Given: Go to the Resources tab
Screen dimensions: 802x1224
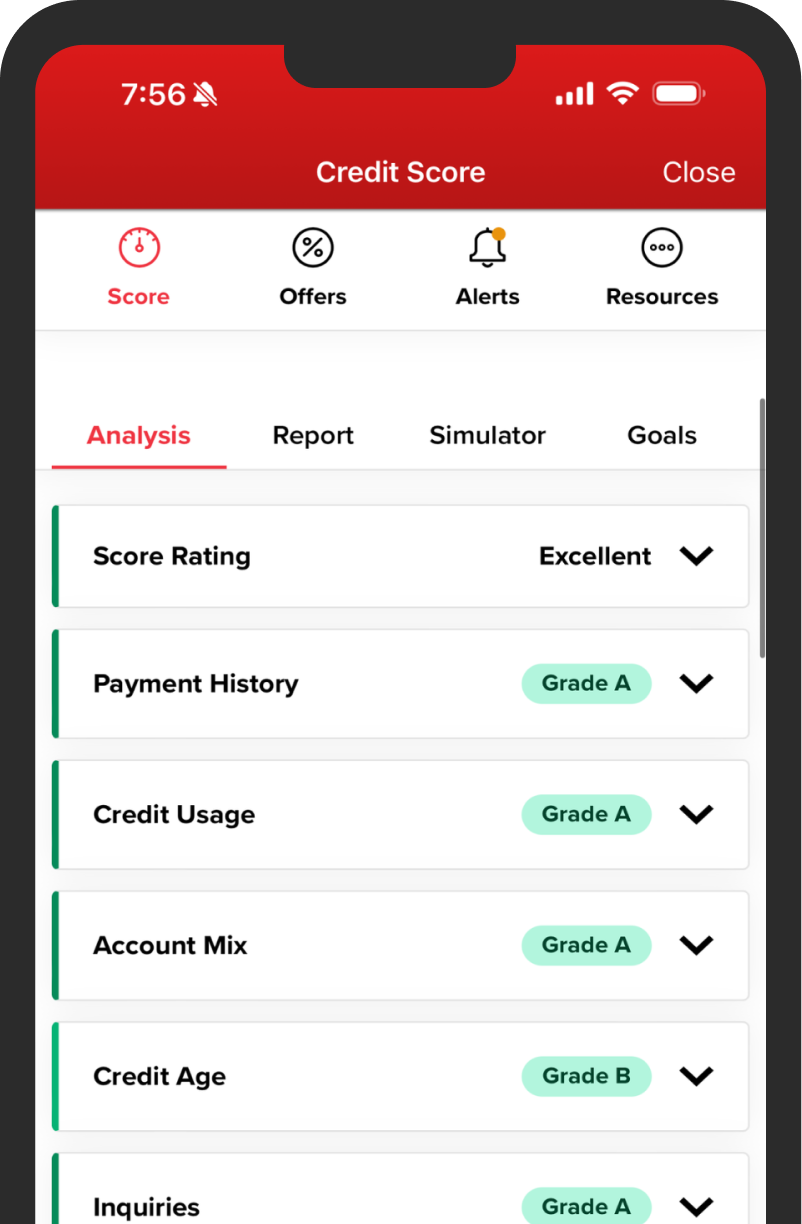Looking at the screenshot, I should 662,267.
